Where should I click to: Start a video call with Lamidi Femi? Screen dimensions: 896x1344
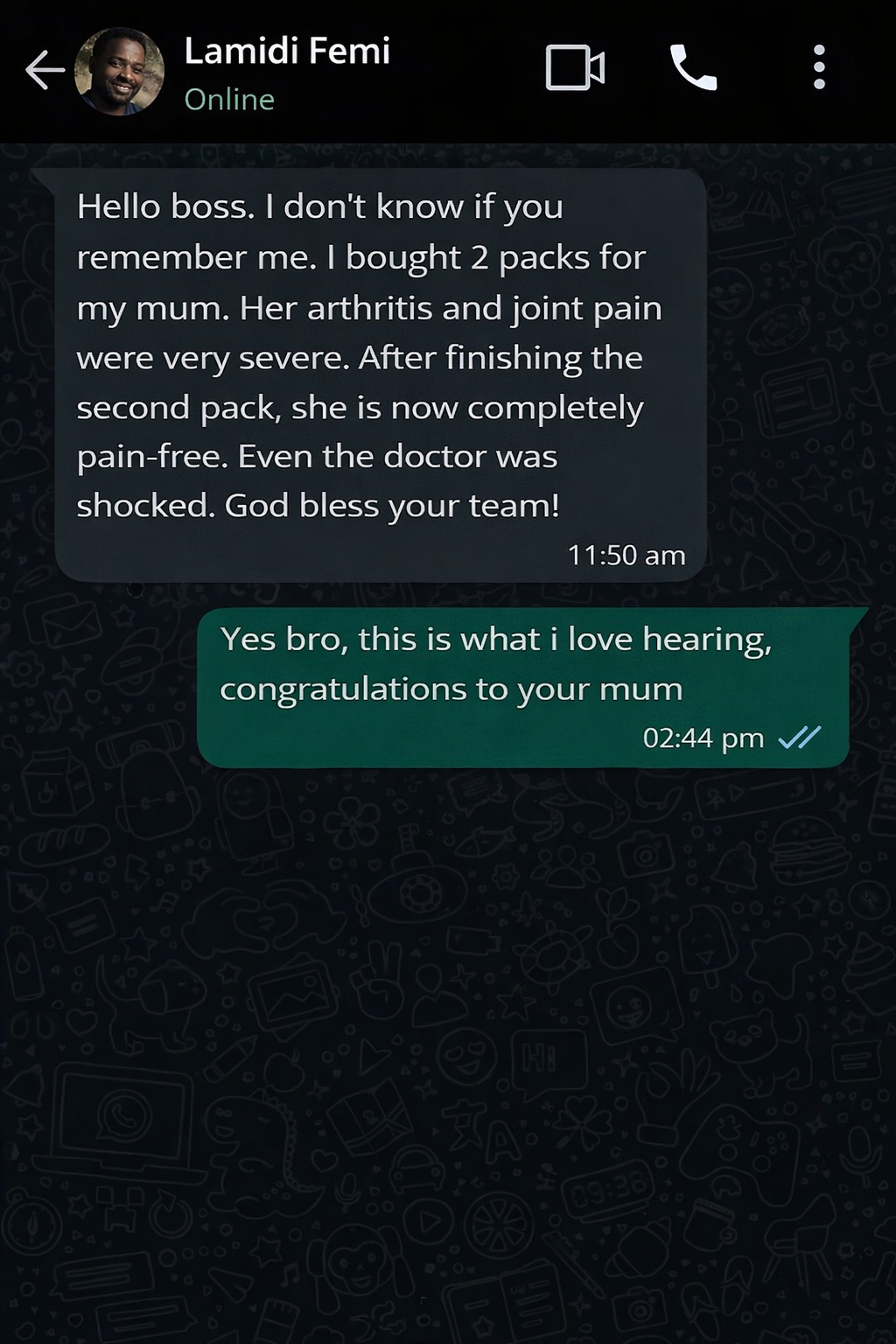coord(575,68)
